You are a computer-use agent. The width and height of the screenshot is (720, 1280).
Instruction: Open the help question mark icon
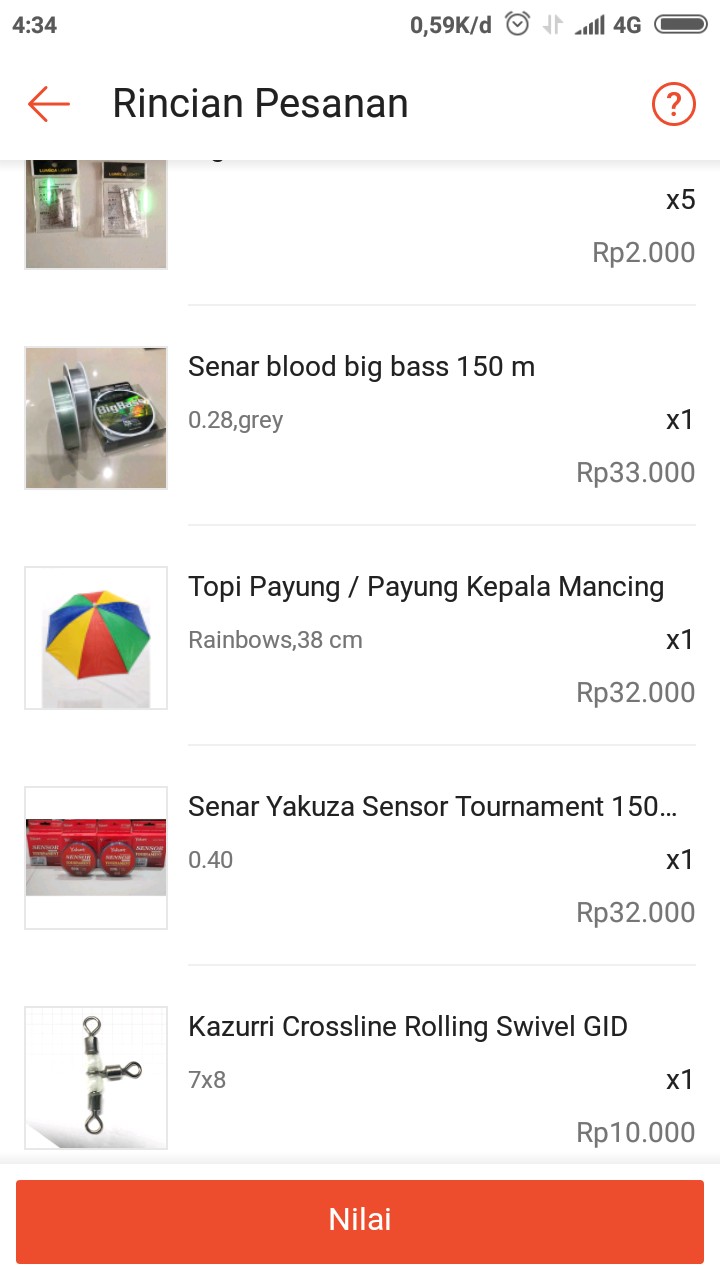pyautogui.click(x=673, y=103)
